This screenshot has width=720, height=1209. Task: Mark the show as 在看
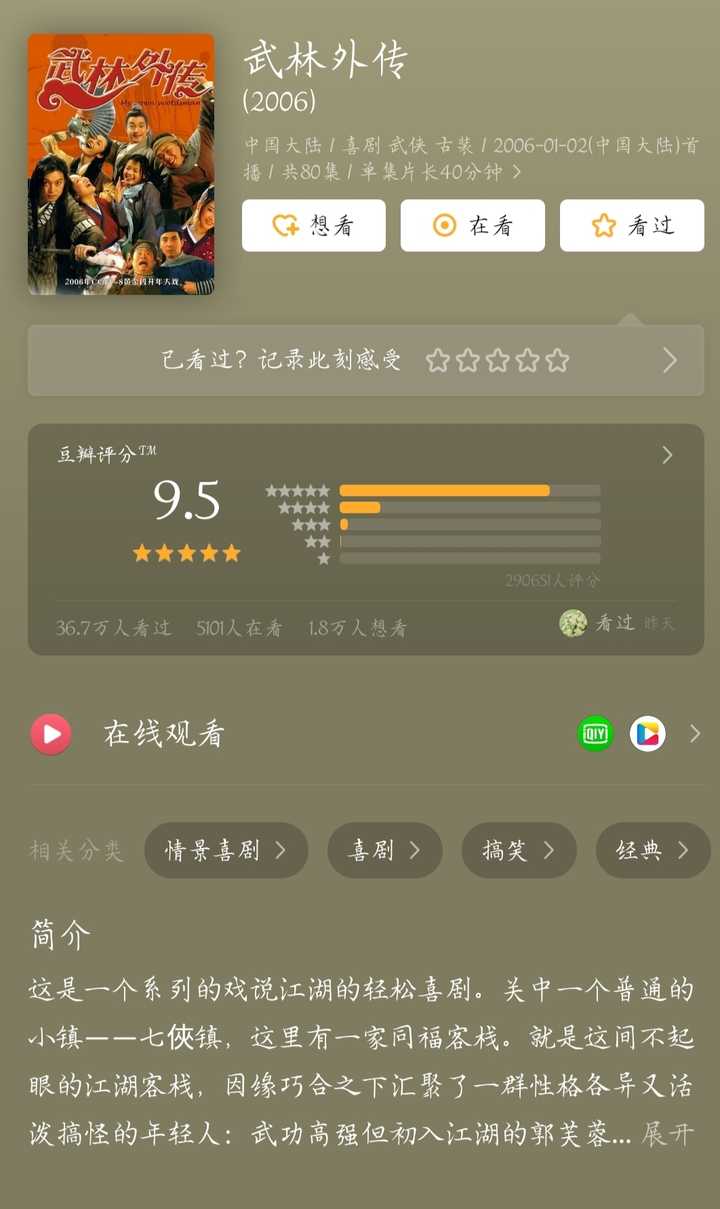click(x=472, y=225)
